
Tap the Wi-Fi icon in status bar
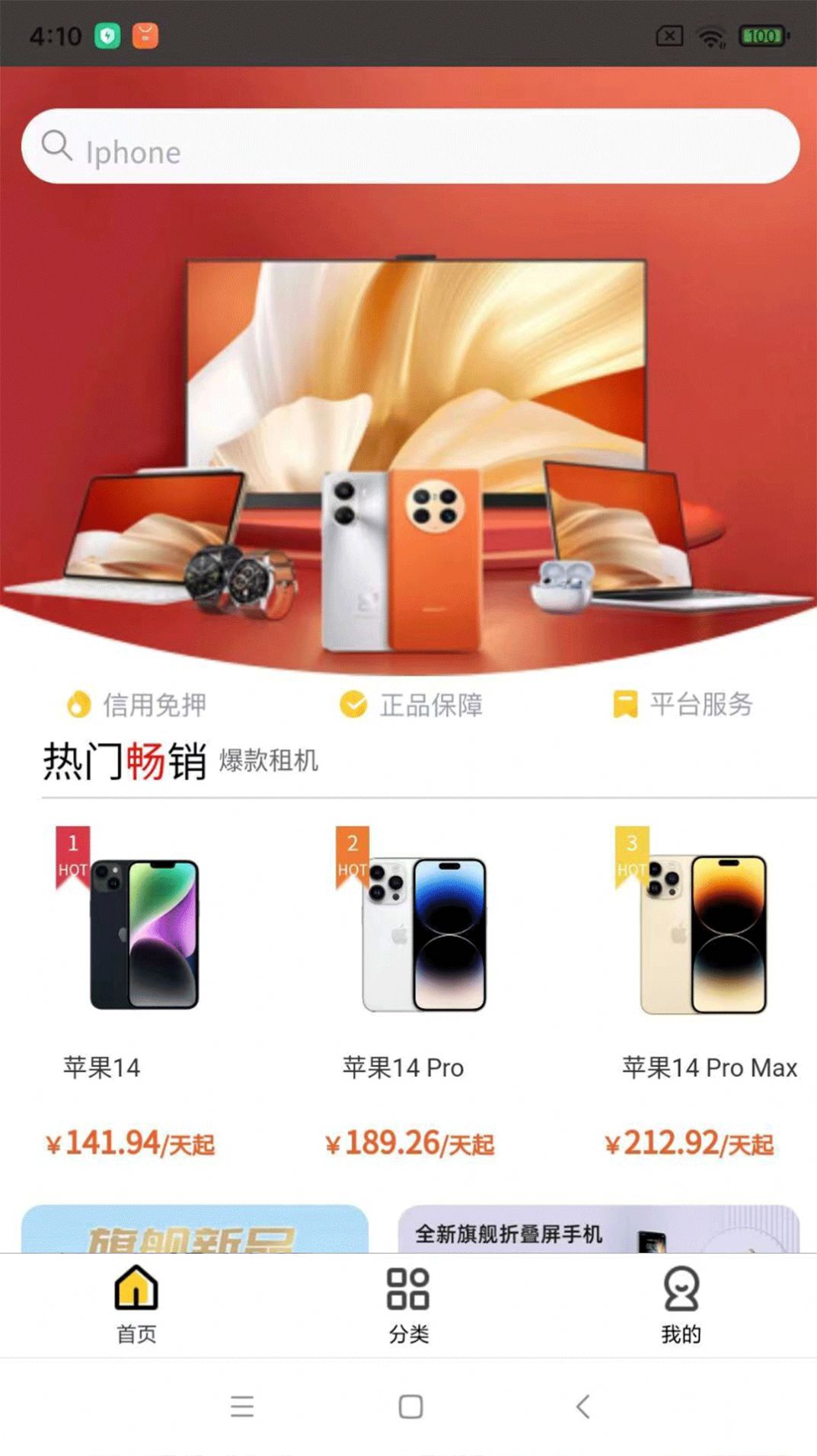[710, 34]
